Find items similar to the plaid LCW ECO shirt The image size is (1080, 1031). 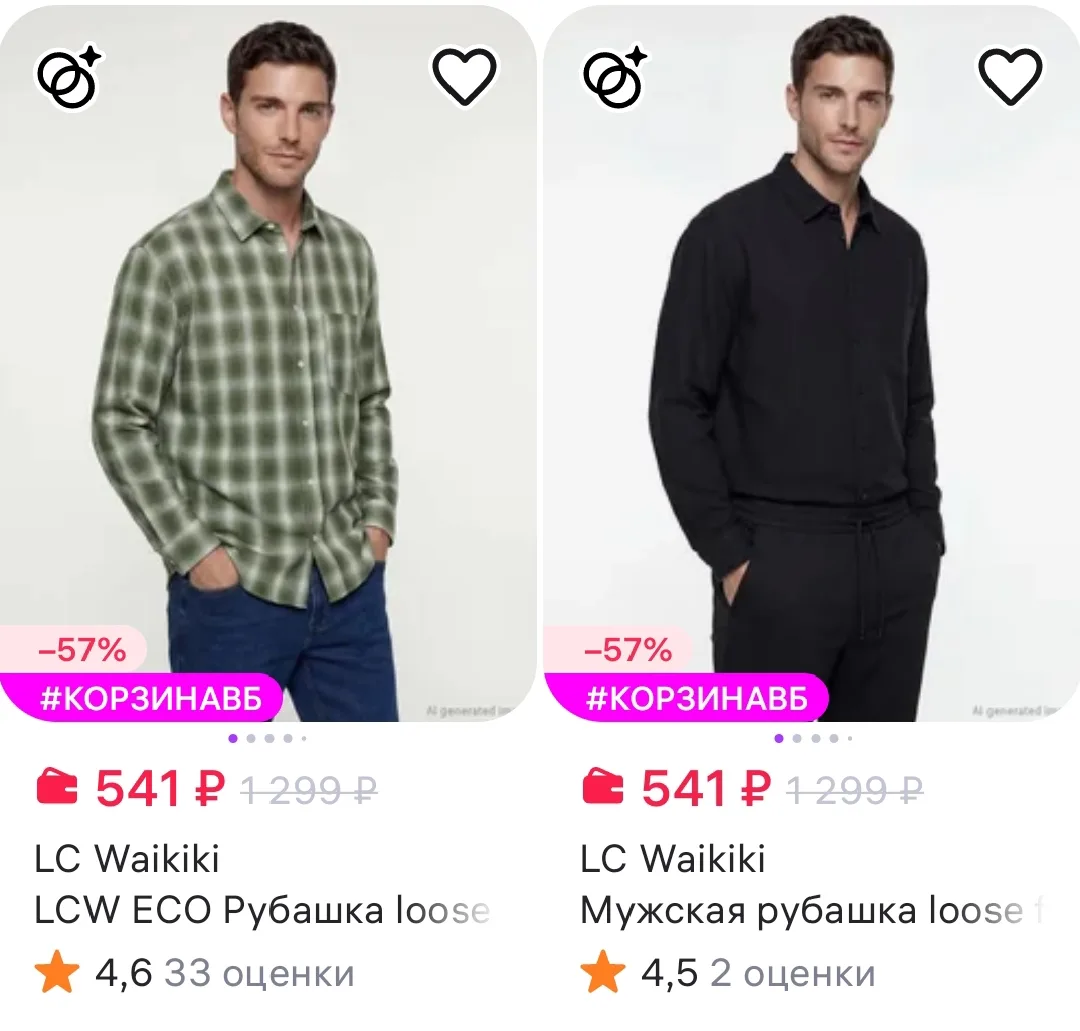pyautogui.click(x=68, y=76)
